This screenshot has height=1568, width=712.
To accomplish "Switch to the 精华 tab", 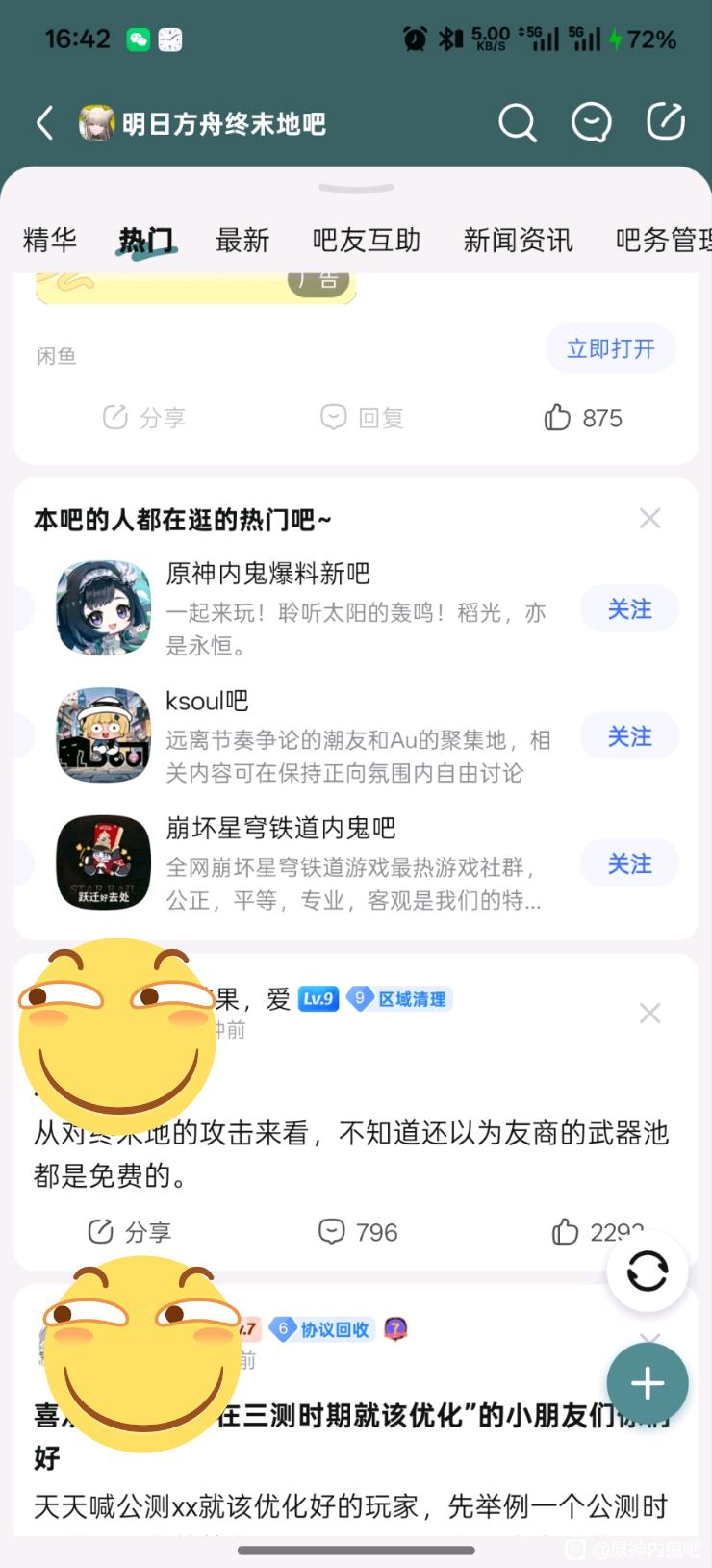I will 50,240.
